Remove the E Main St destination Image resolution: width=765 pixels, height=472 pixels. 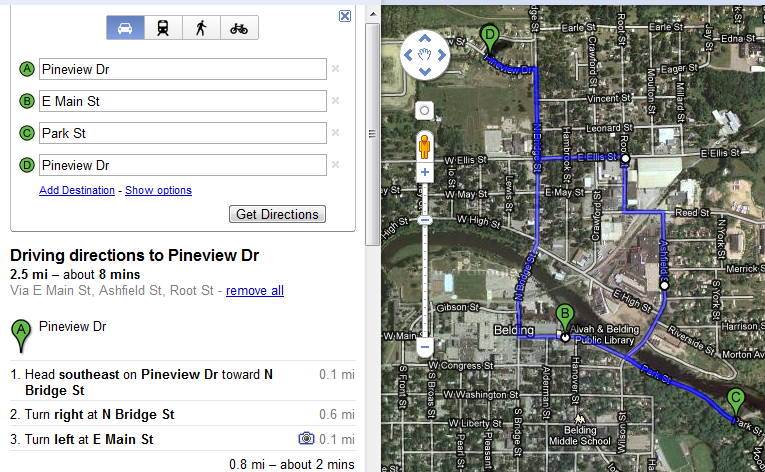pos(335,101)
